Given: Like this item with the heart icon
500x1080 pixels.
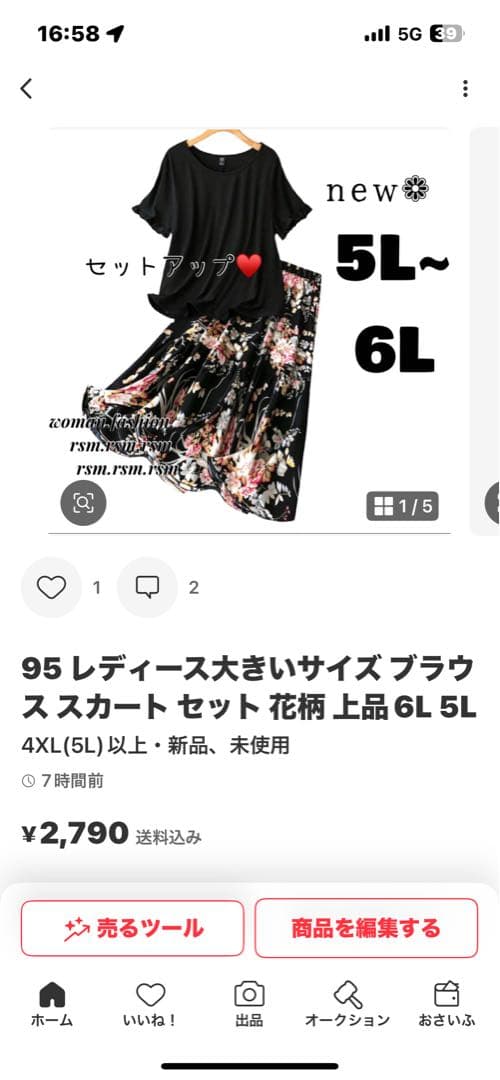Looking at the screenshot, I should click(51, 588).
